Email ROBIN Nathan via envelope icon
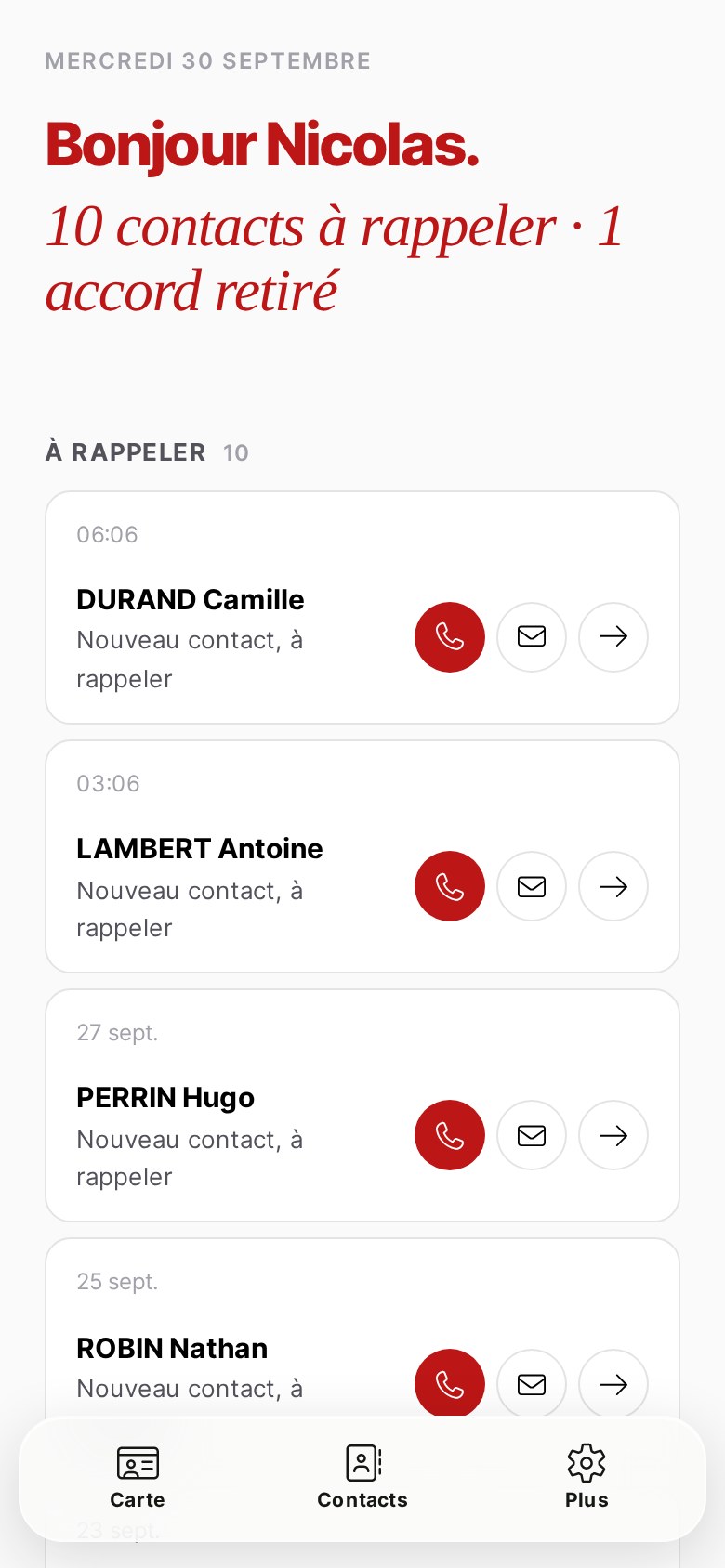Viewport: 725px width, 1568px height. 532,1382
